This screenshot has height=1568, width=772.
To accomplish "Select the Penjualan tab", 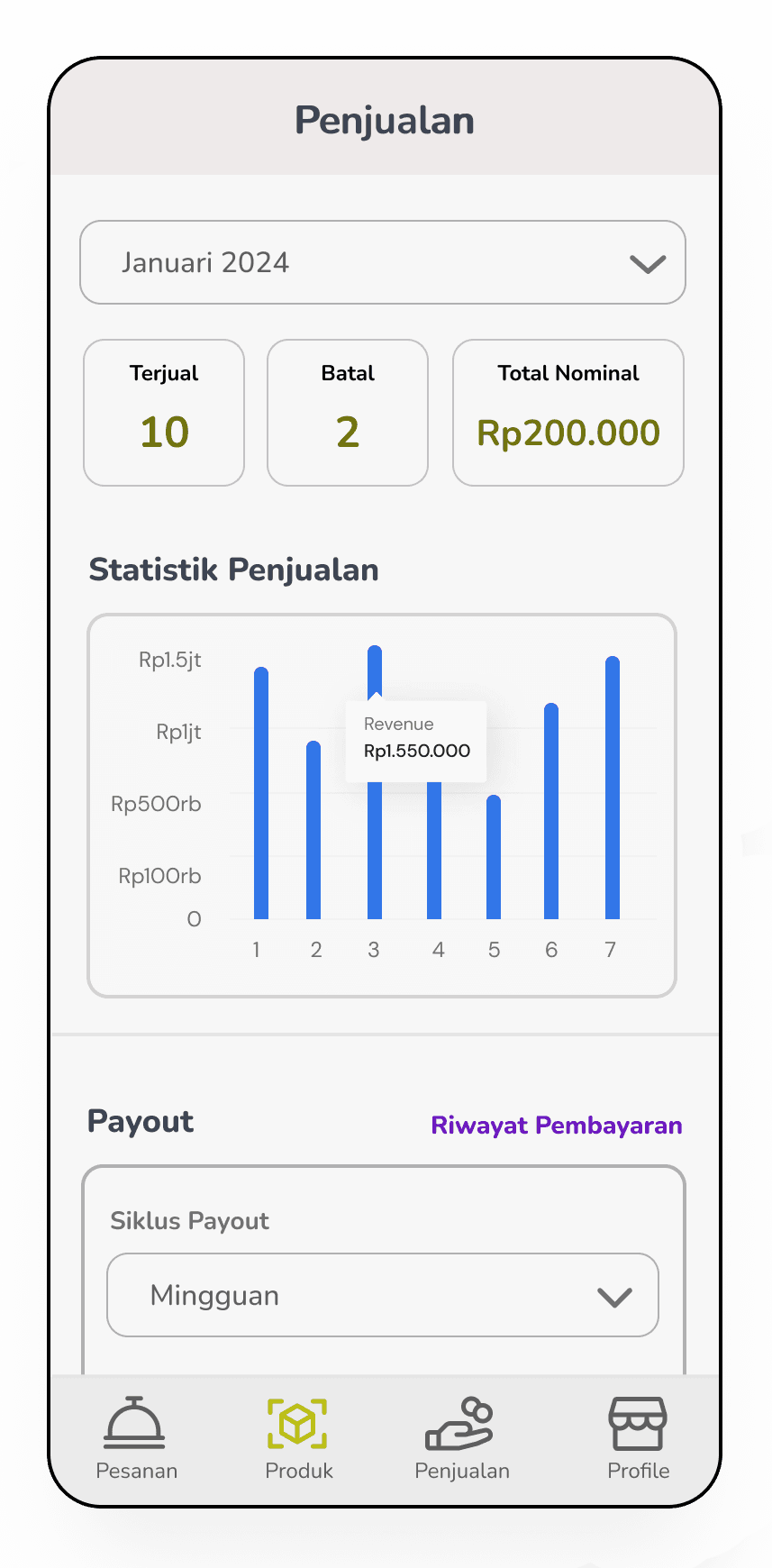I will coord(461,1438).
